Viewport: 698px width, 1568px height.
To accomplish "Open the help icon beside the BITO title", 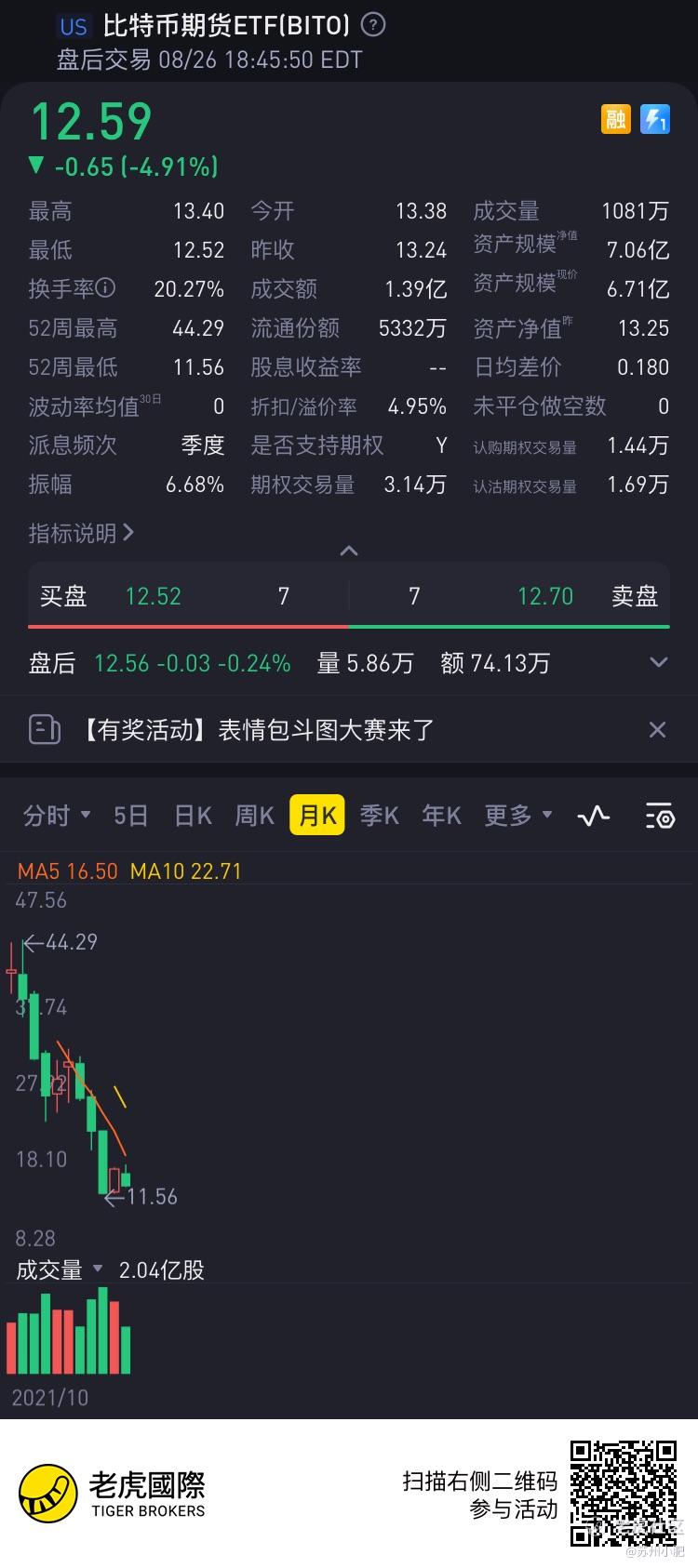I will tap(372, 25).
